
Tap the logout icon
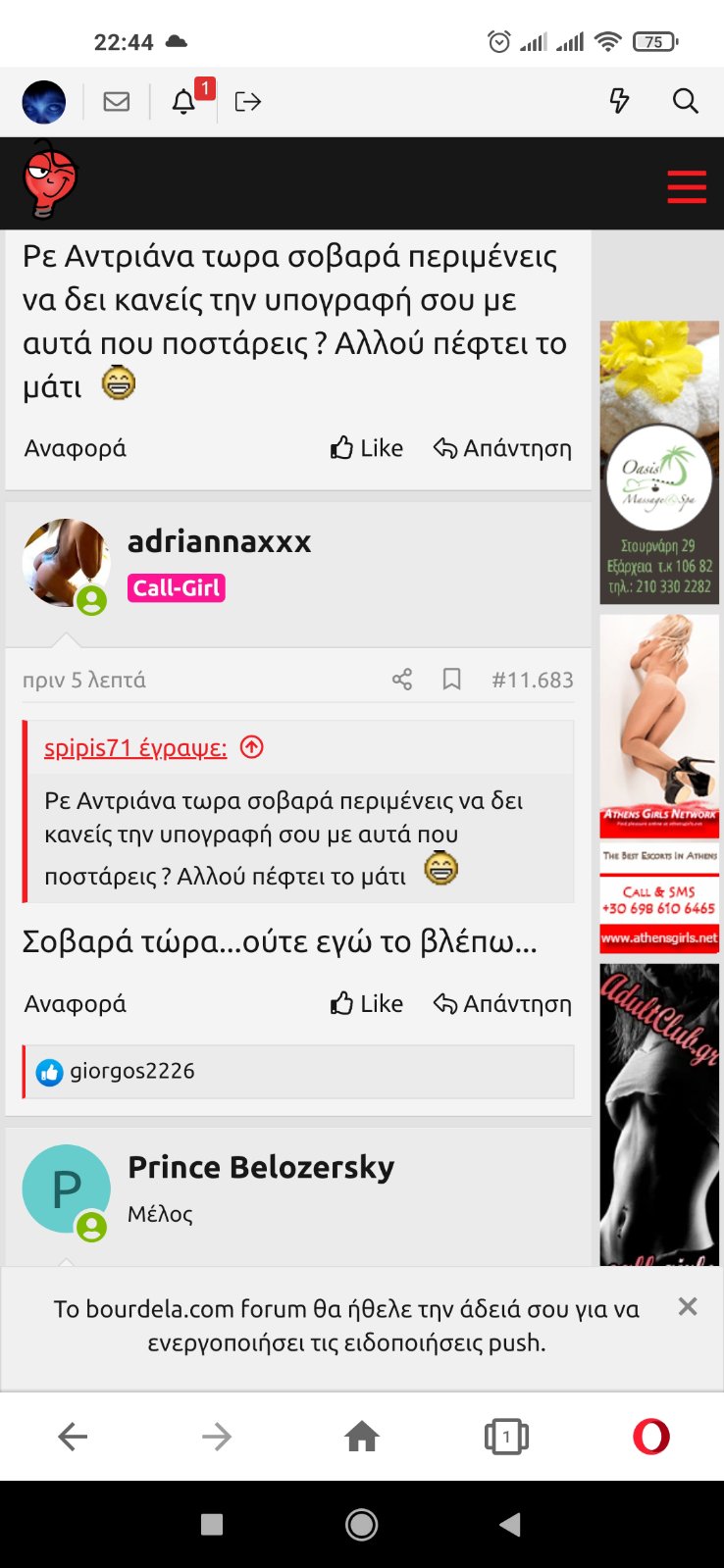[x=247, y=102]
